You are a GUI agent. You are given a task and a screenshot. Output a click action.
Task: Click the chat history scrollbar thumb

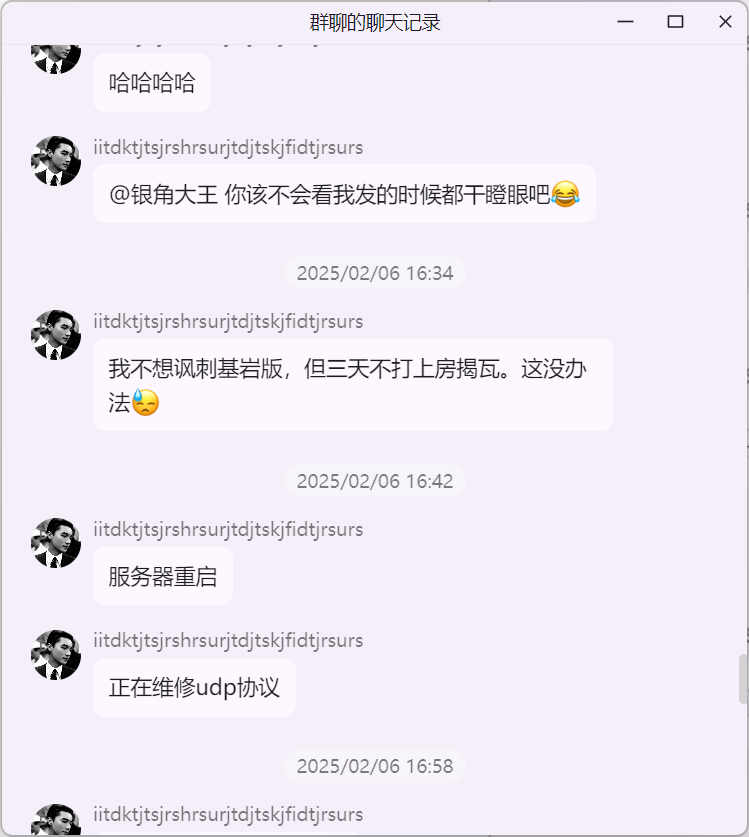tap(743, 679)
